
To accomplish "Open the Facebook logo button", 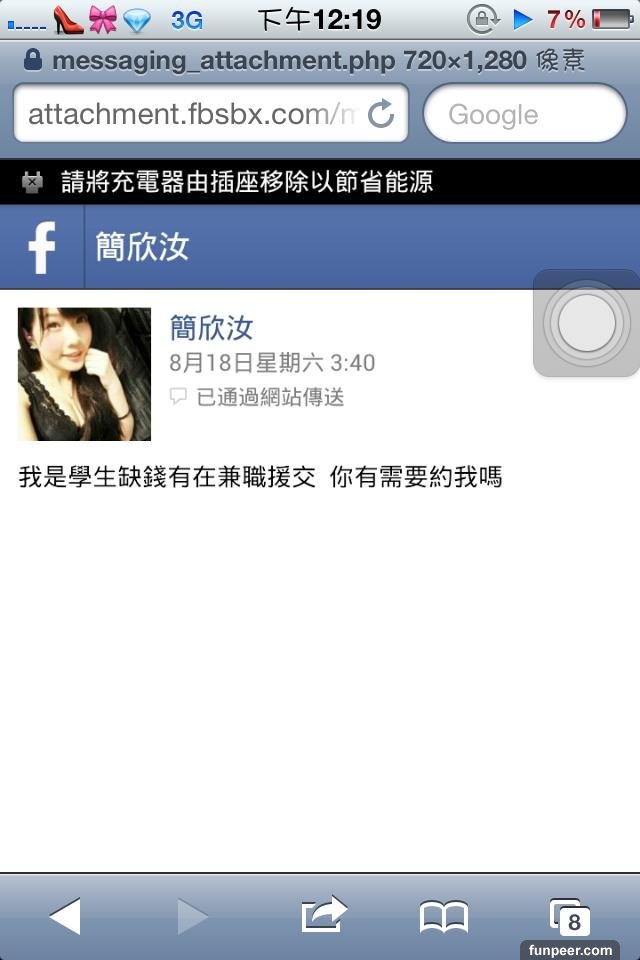I will click(x=41, y=247).
